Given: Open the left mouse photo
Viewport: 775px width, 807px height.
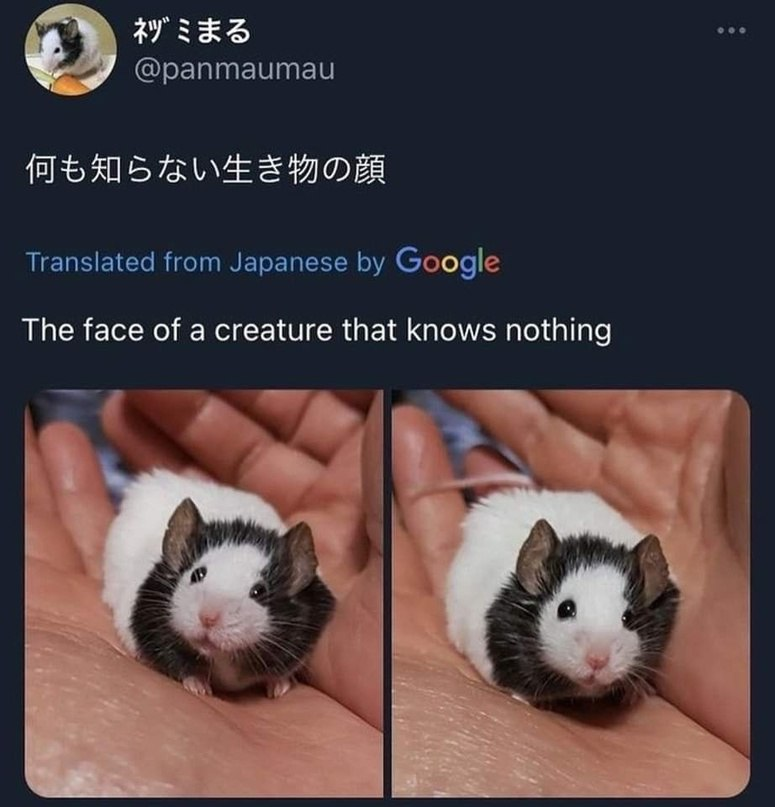Looking at the screenshot, I should coord(204,593).
